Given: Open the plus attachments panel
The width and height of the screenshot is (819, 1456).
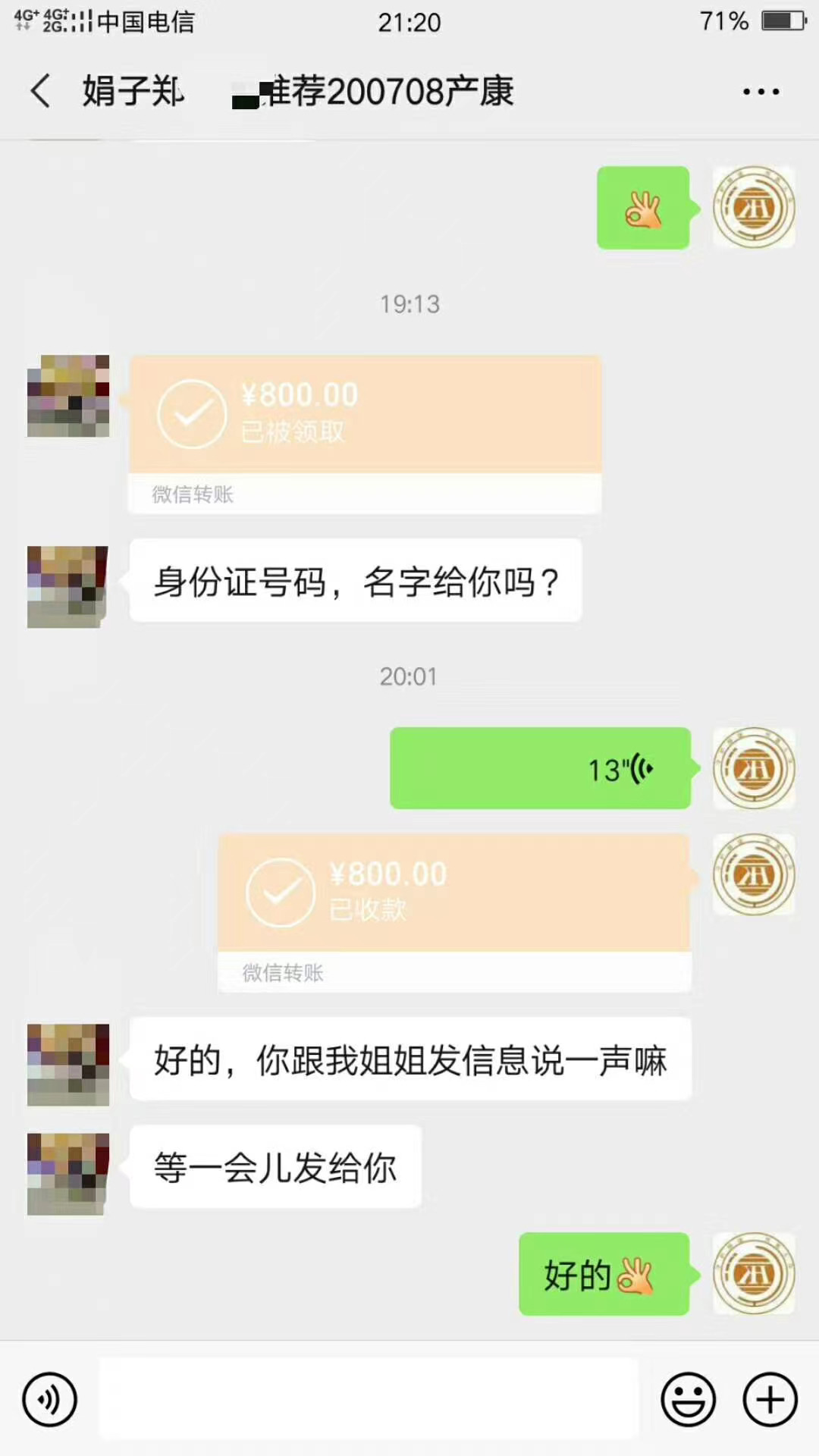Looking at the screenshot, I should pyautogui.click(x=770, y=1399).
